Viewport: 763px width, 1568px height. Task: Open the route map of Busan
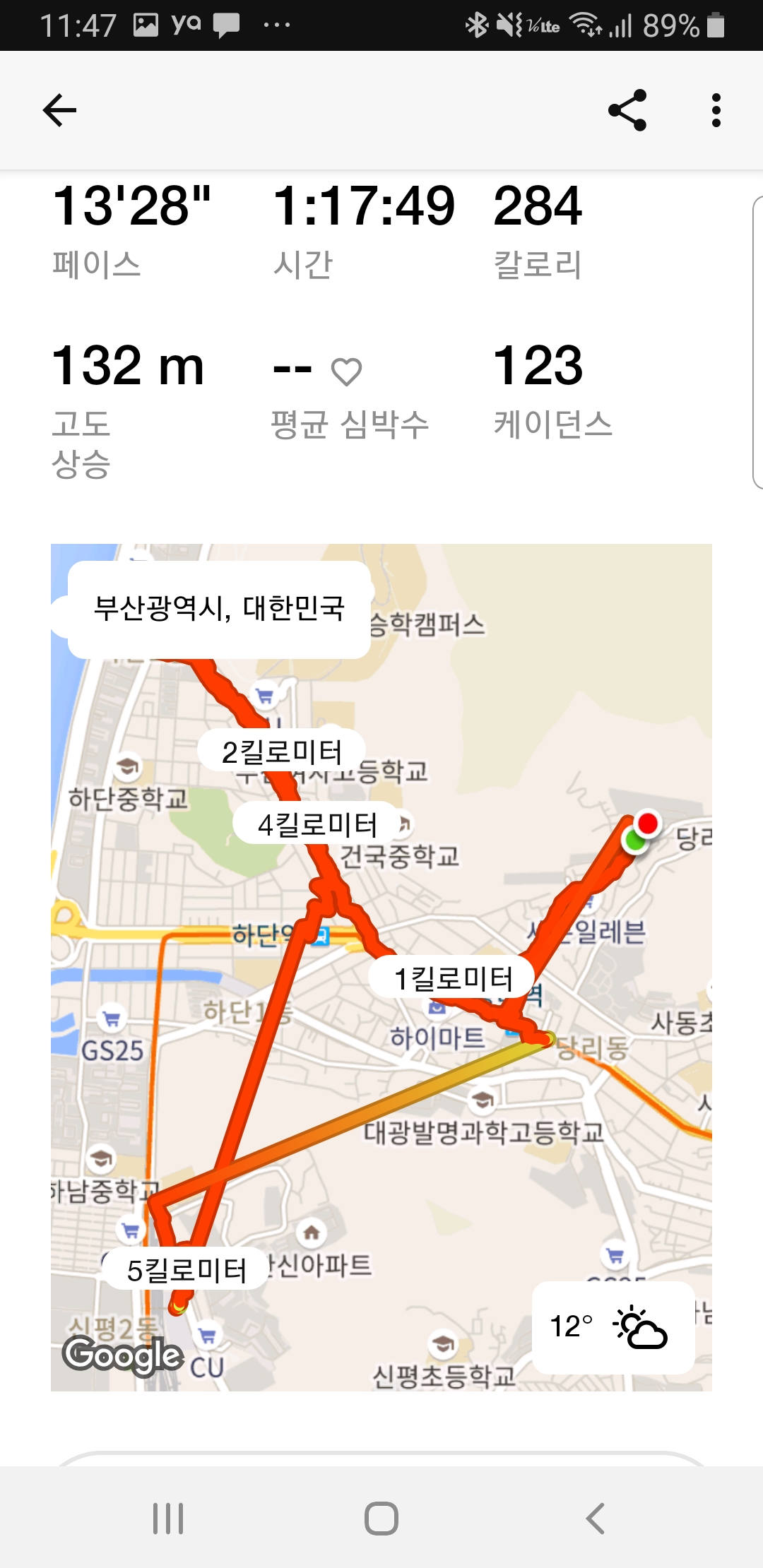381,968
